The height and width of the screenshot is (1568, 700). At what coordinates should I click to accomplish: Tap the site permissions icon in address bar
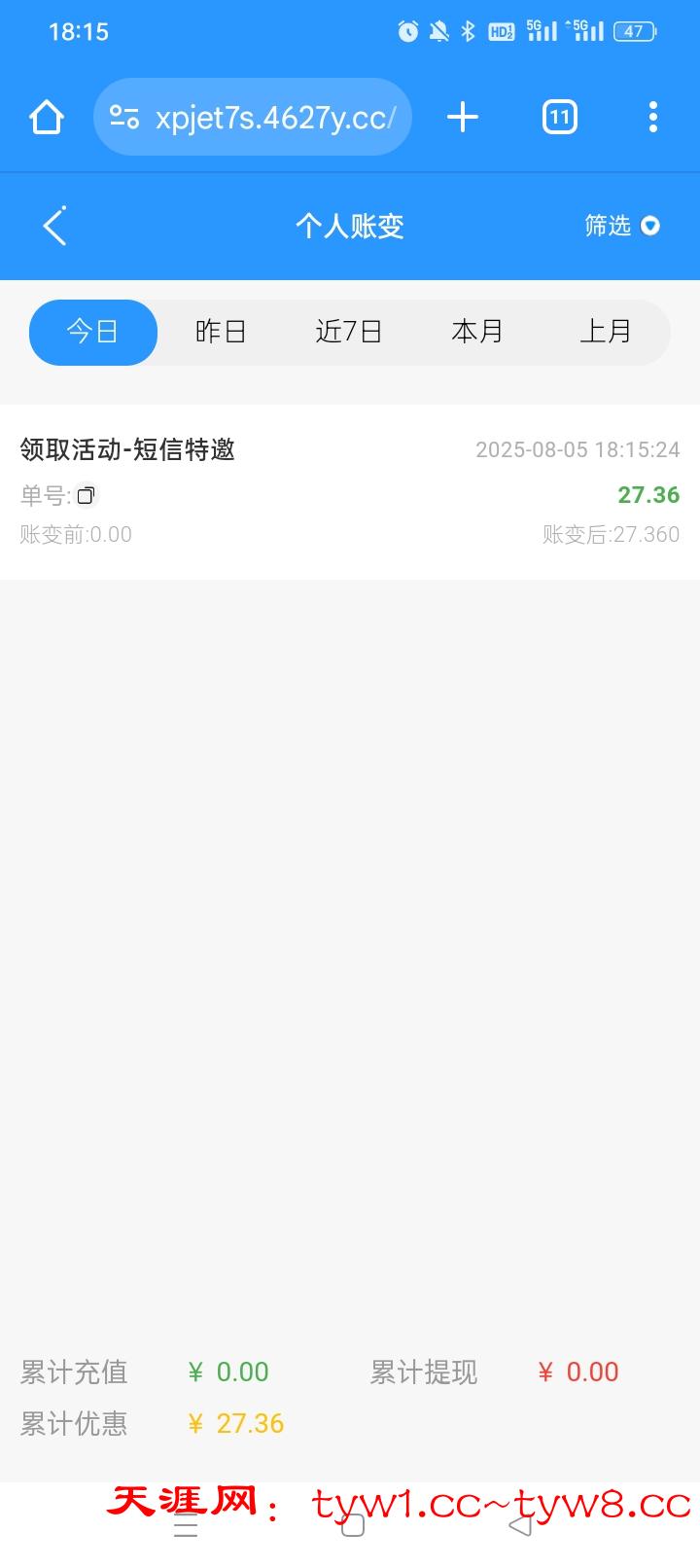[x=124, y=117]
